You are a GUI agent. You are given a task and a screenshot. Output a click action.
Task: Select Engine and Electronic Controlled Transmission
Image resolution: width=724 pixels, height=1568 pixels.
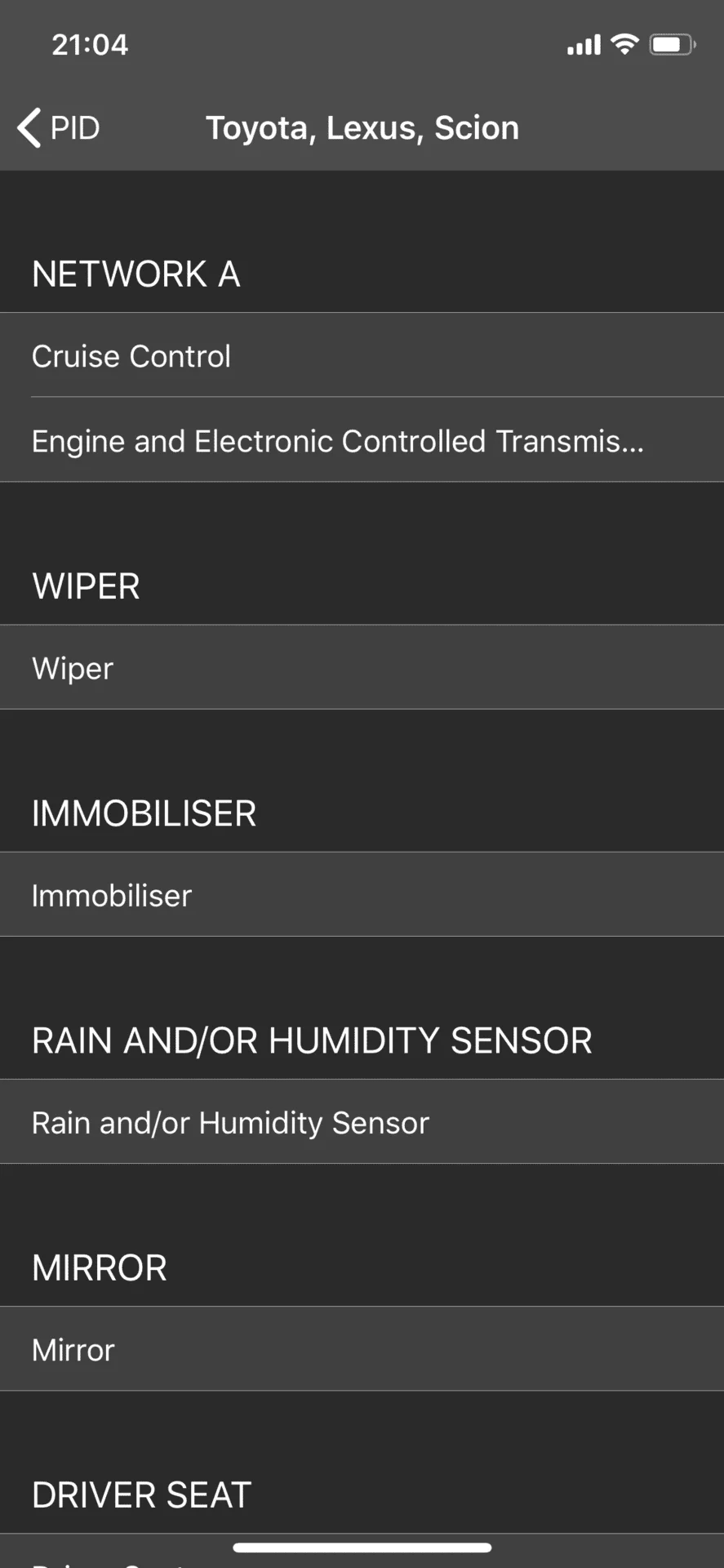coord(362,441)
